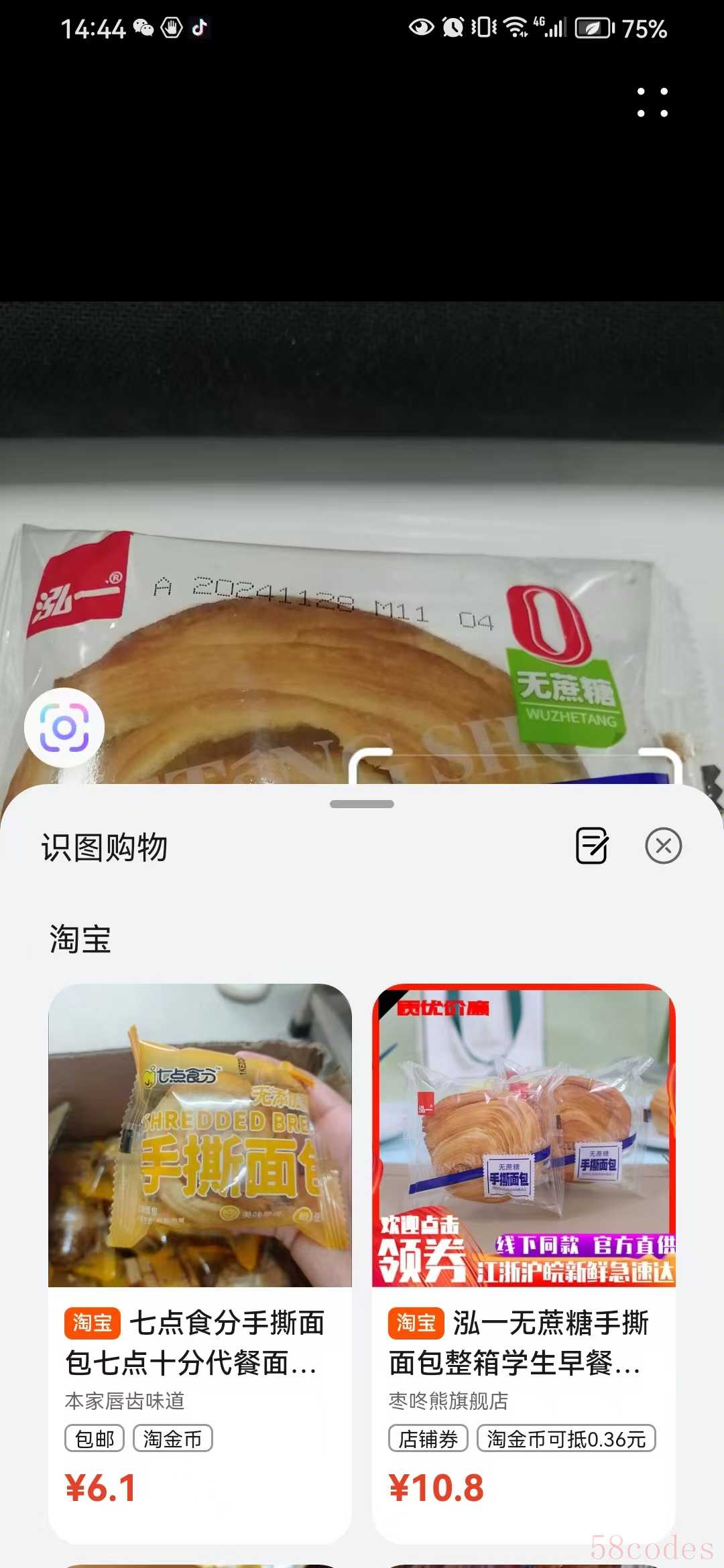Open the four-dot overflow menu
Image resolution: width=724 pixels, height=1568 pixels.
pos(652,103)
